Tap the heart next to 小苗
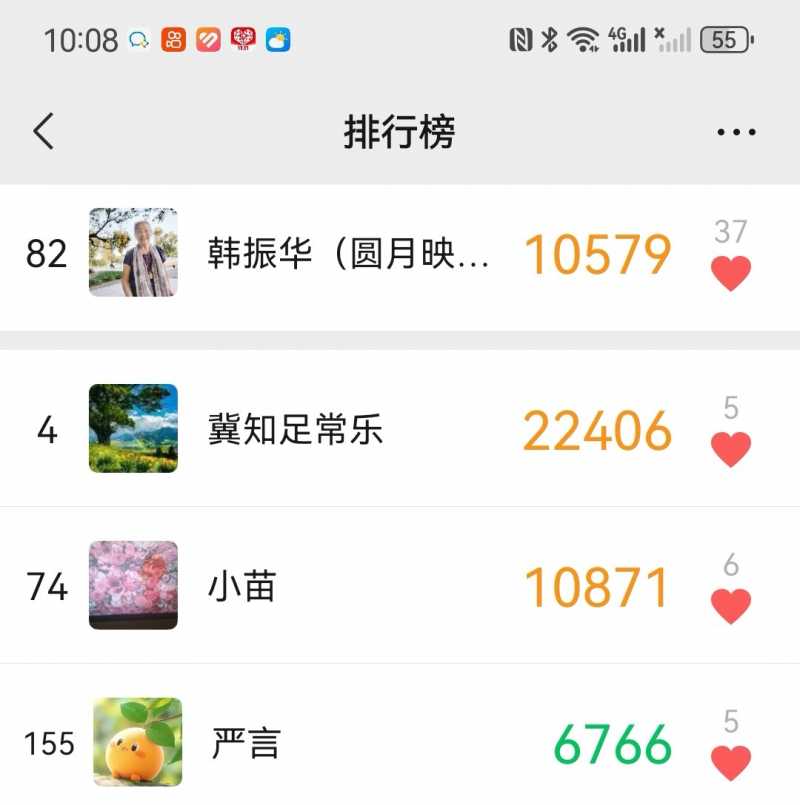Viewport: 800px width, 805px height. coord(730,605)
